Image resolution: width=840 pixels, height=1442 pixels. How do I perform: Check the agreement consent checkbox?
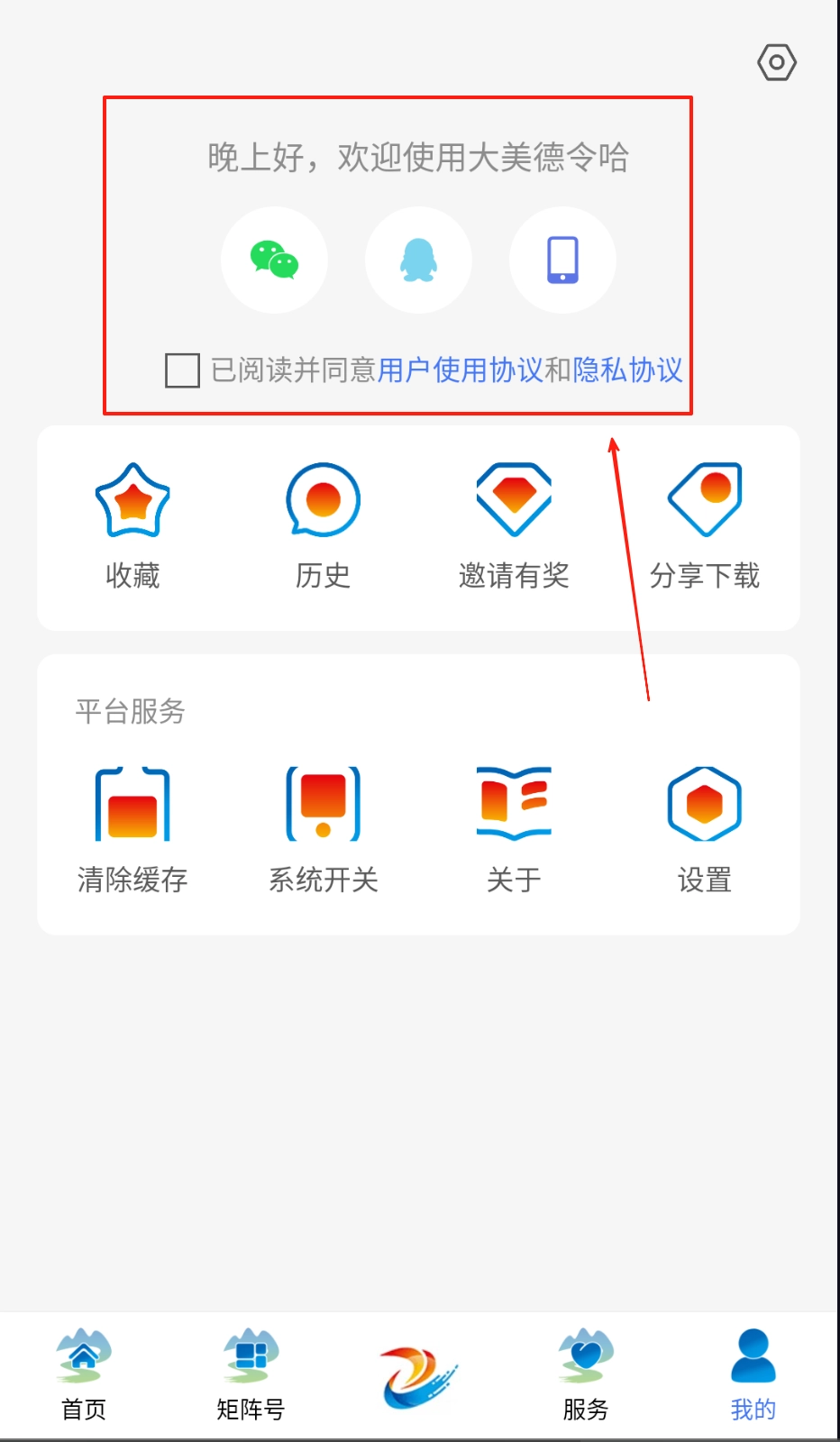point(182,370)
